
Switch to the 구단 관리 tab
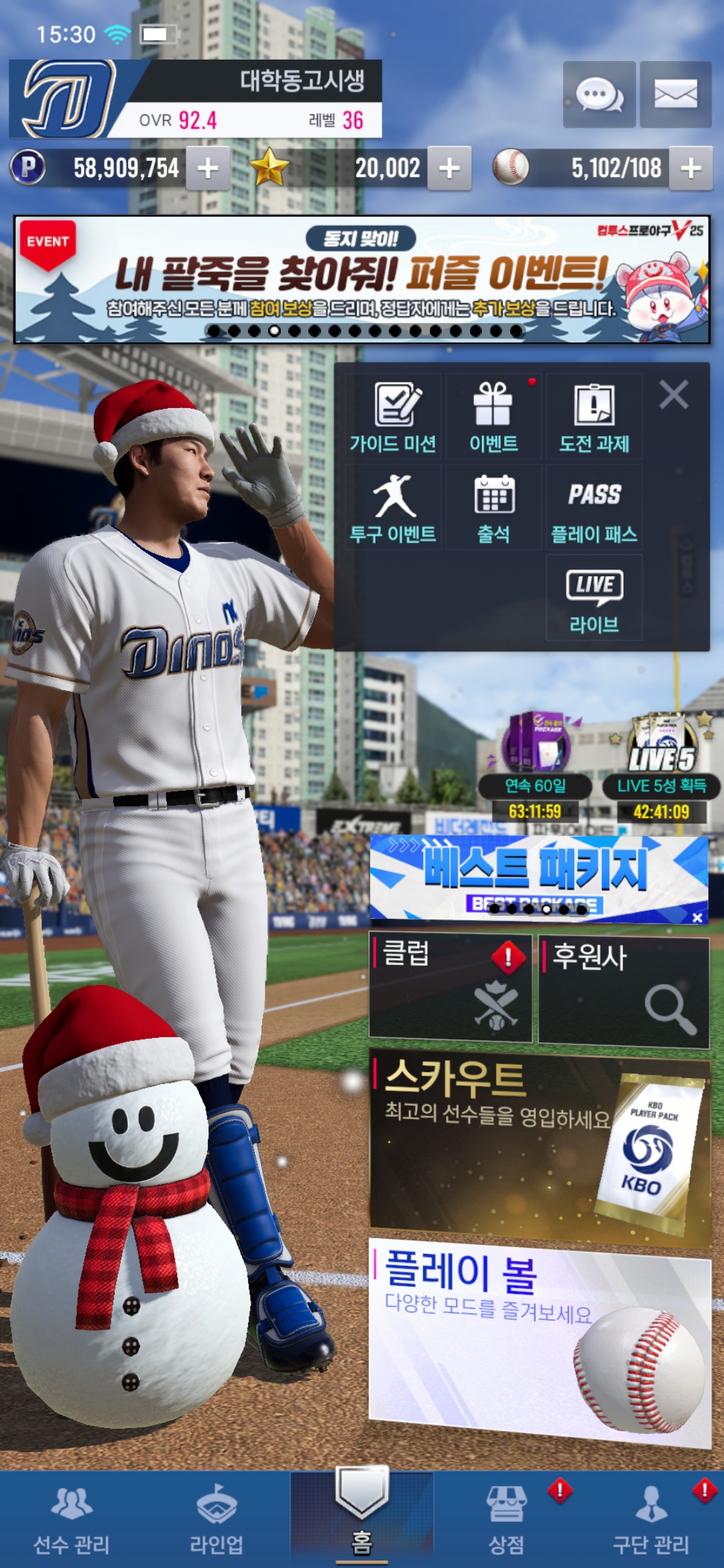point(651,1520)
